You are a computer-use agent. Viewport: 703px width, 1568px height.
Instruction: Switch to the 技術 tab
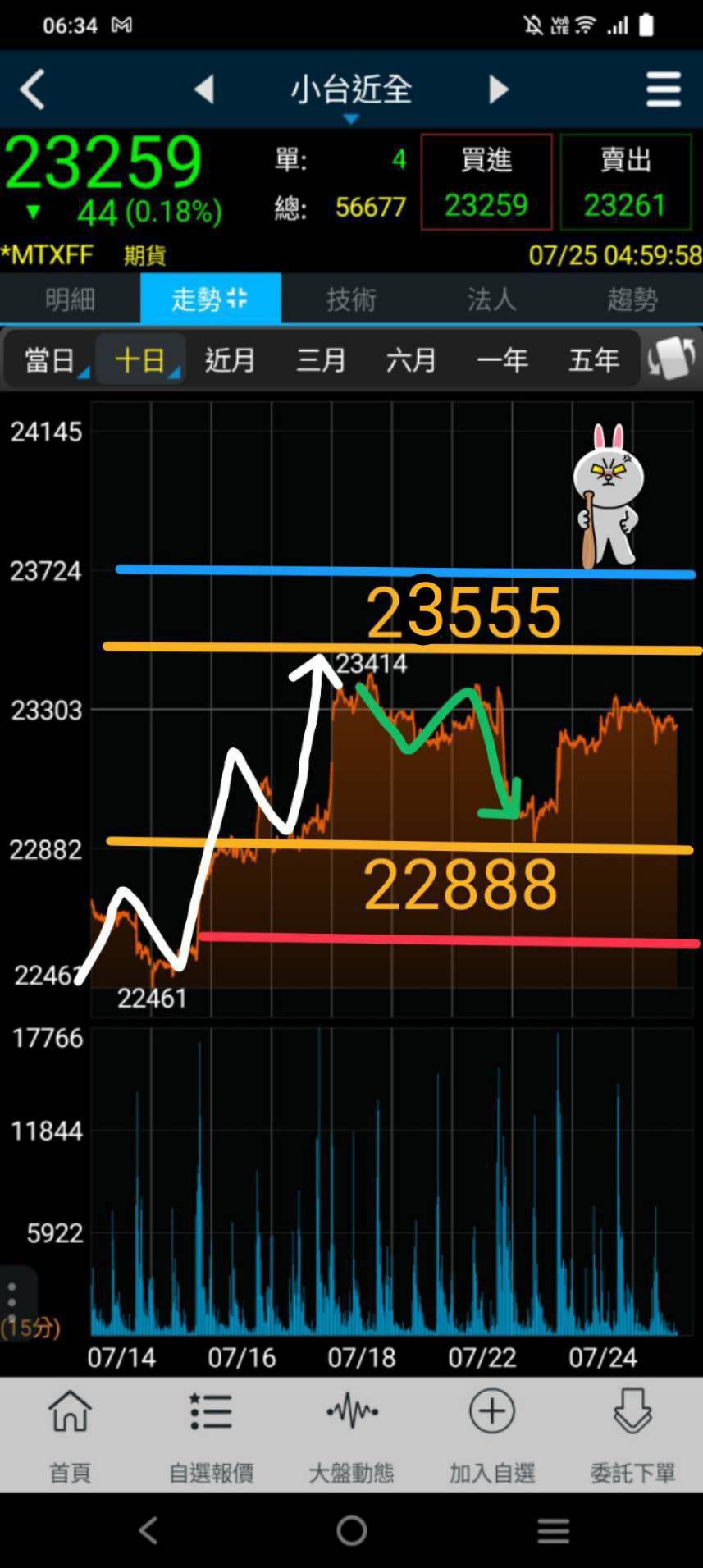(x=351, y=299)
